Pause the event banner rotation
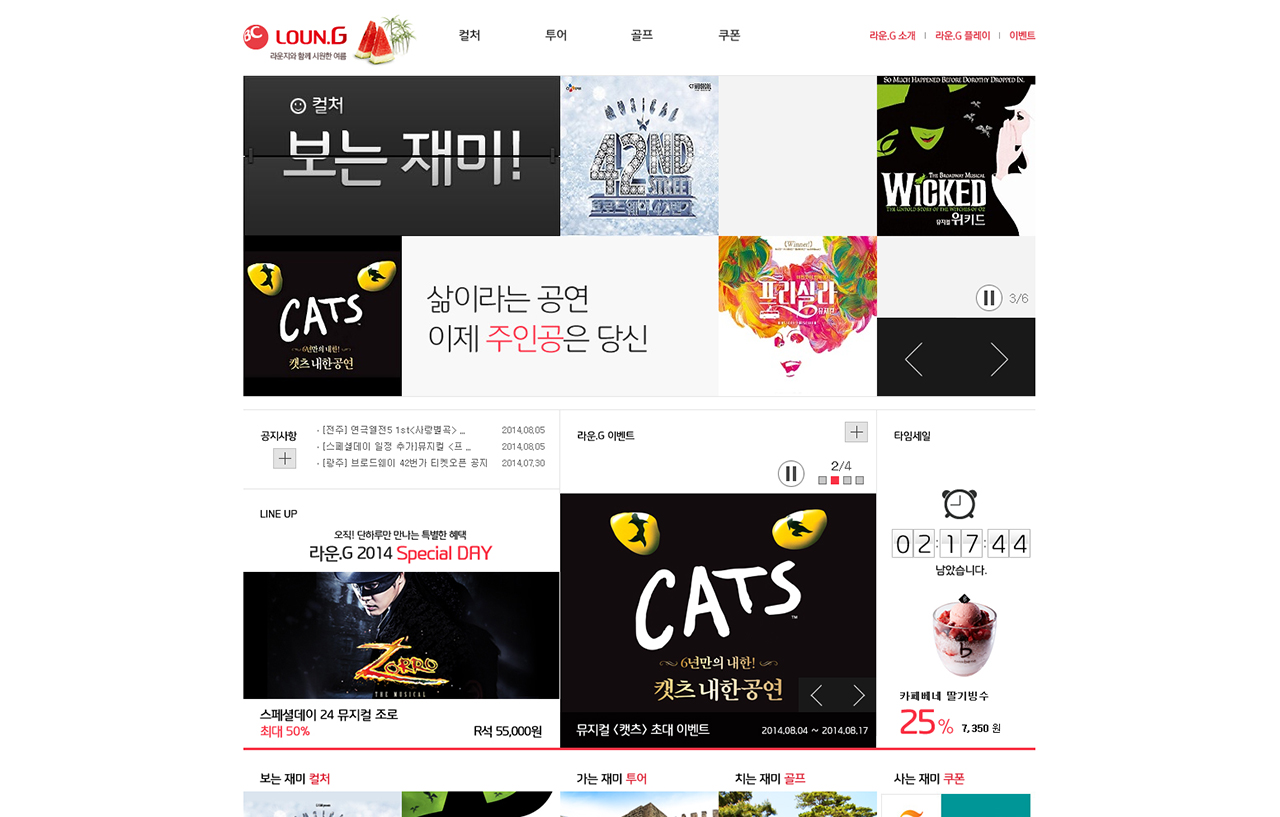This screenshot has width=1280, height=817. [791, 474]
